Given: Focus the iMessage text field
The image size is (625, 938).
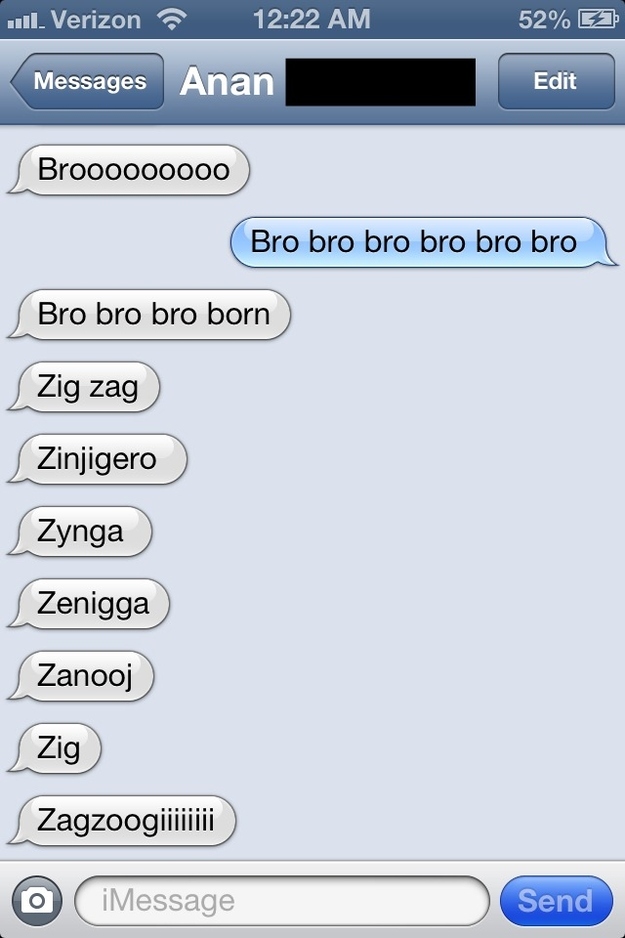Looking at the screenshot, I should (280, 900).
